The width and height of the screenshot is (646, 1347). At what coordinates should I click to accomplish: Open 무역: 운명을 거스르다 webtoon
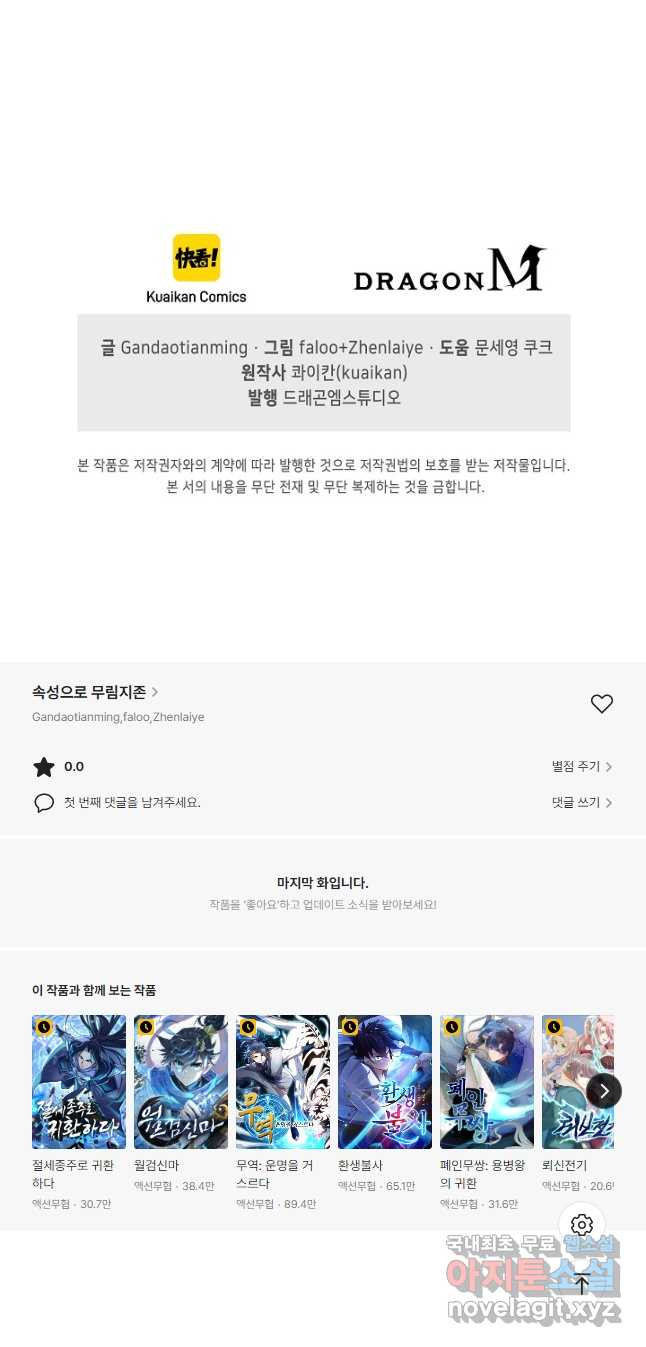coord(283,1082)
